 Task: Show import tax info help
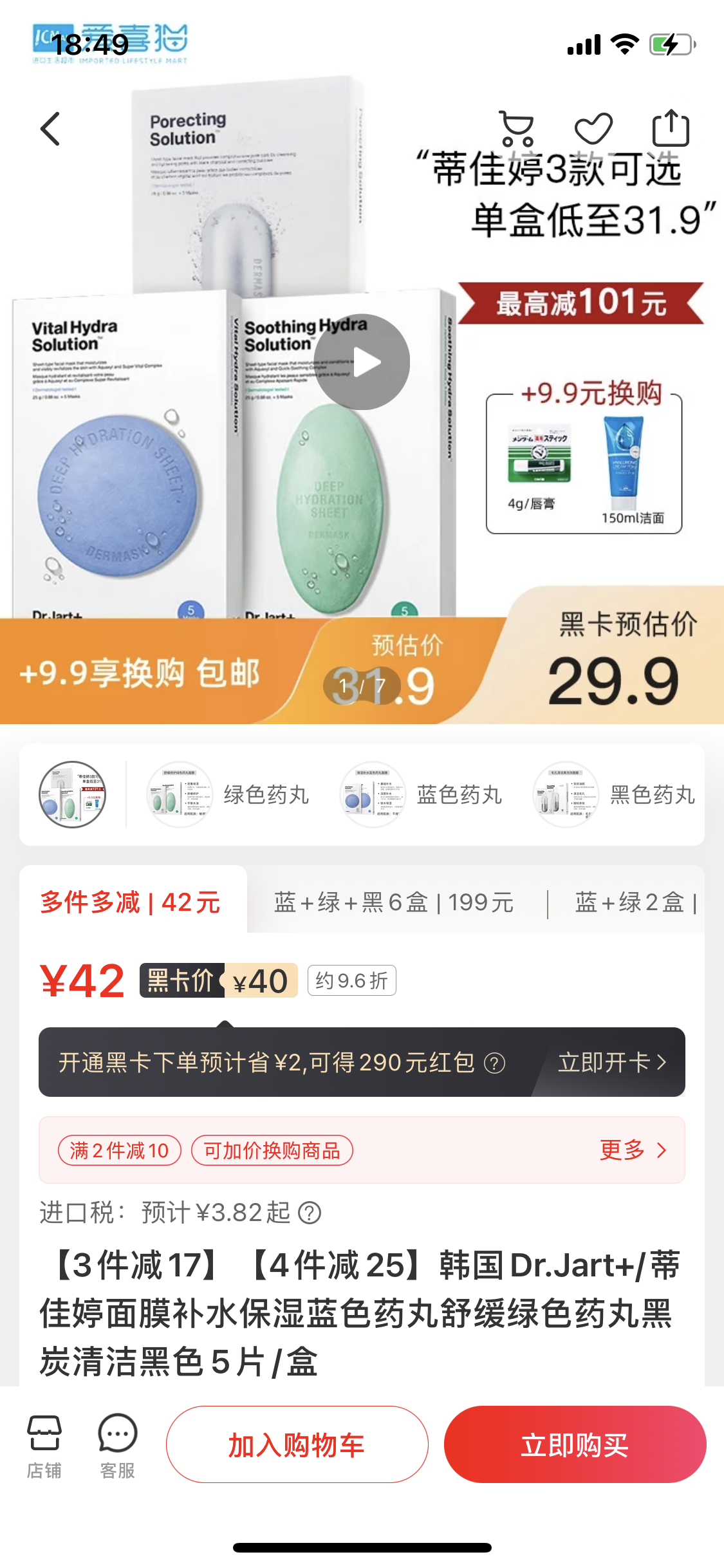tap(310, 1213)
